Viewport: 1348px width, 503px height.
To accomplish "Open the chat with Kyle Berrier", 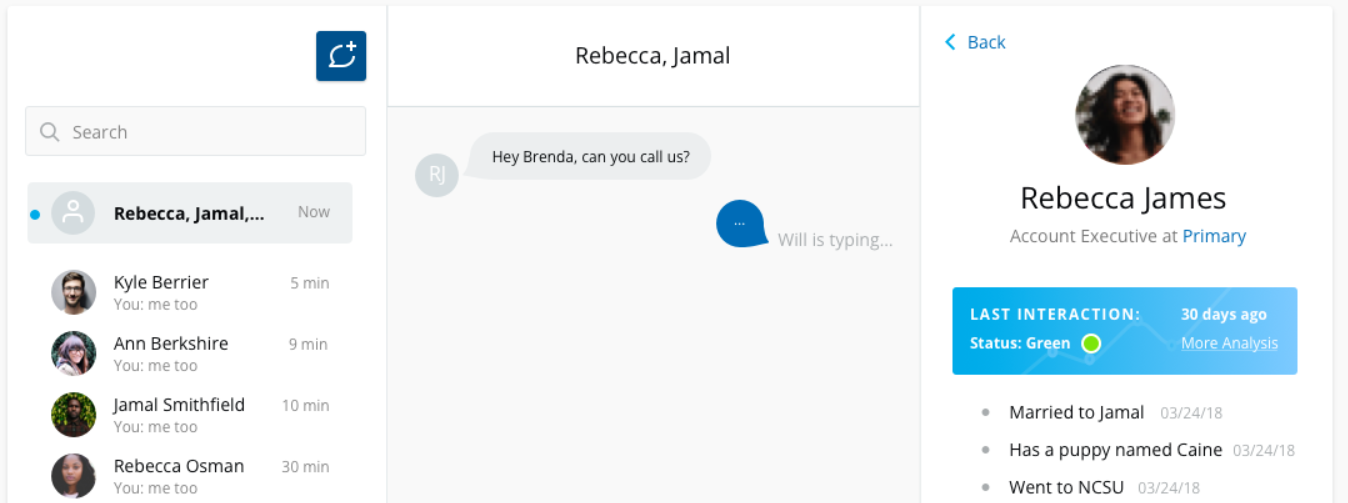I will pyautogui.click(x=190, y=292).
